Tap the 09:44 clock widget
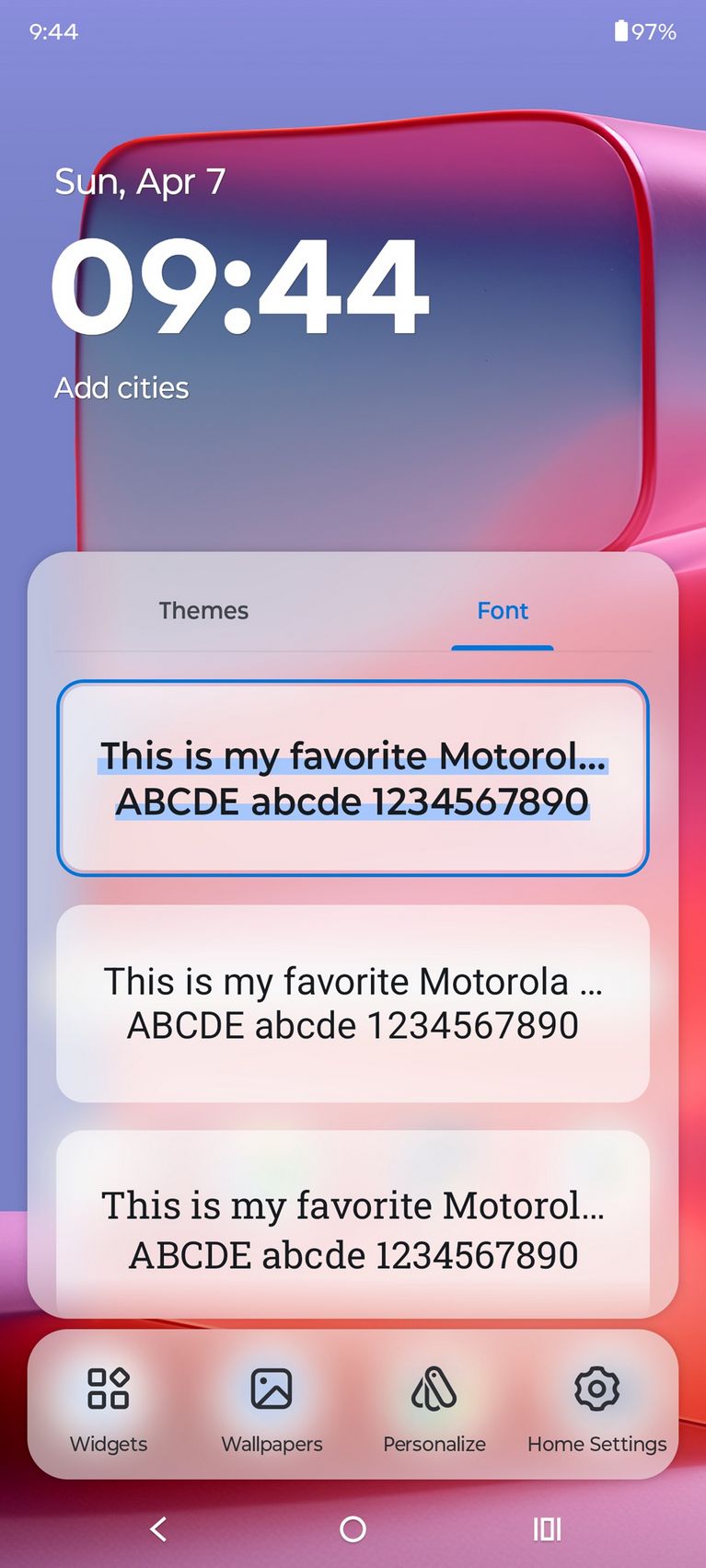This screenshot has width=706, height=1568. pyautogui.click(x=239, y=285)
